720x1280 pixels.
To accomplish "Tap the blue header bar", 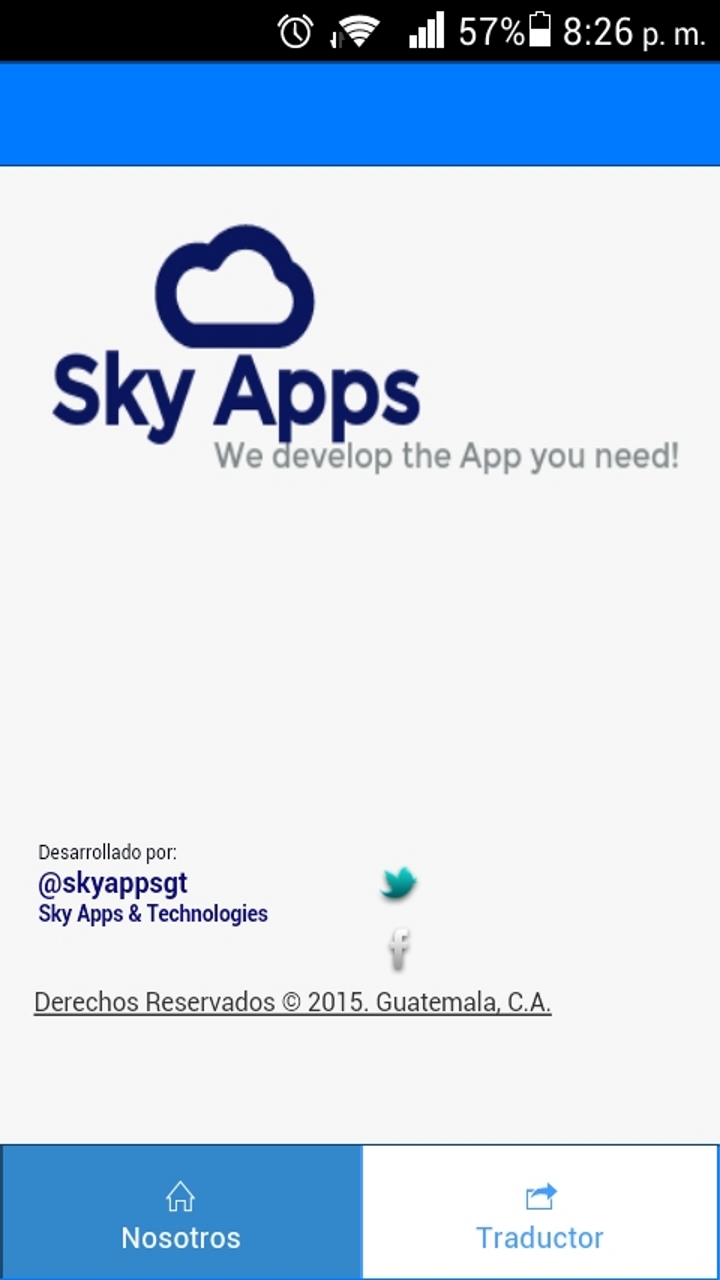I will (x=360, y=113).
